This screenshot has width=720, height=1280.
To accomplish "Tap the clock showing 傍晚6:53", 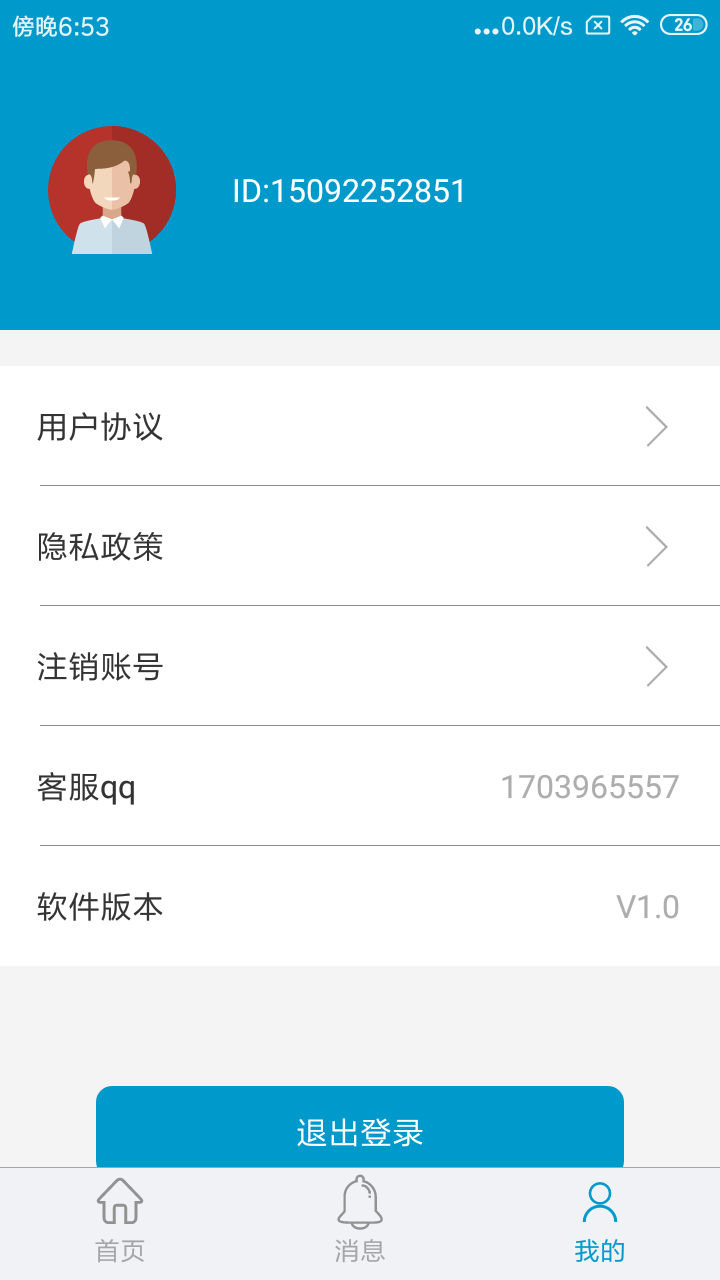I will point(60,25).
